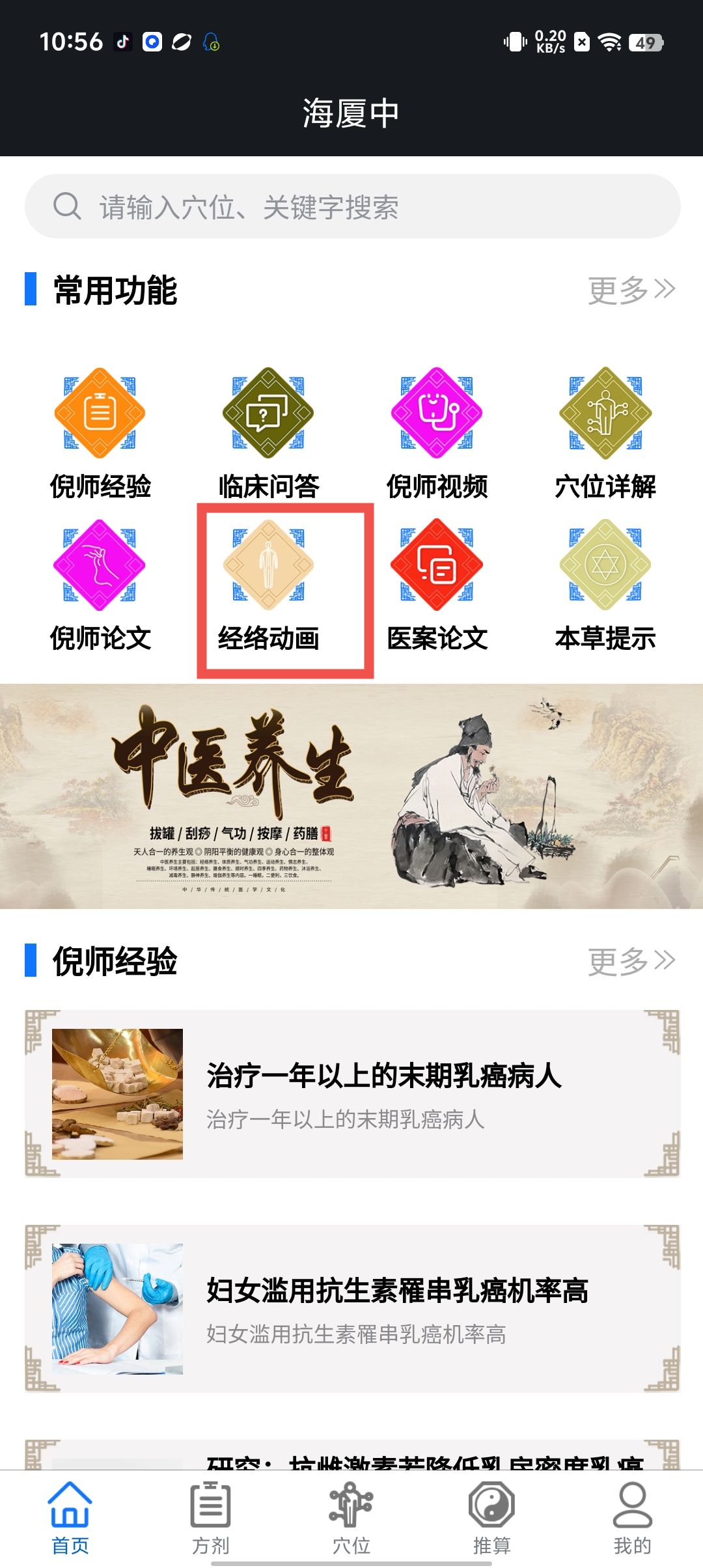Open 临床问答 function
703x1568 pixels.
tap(268, 433)
